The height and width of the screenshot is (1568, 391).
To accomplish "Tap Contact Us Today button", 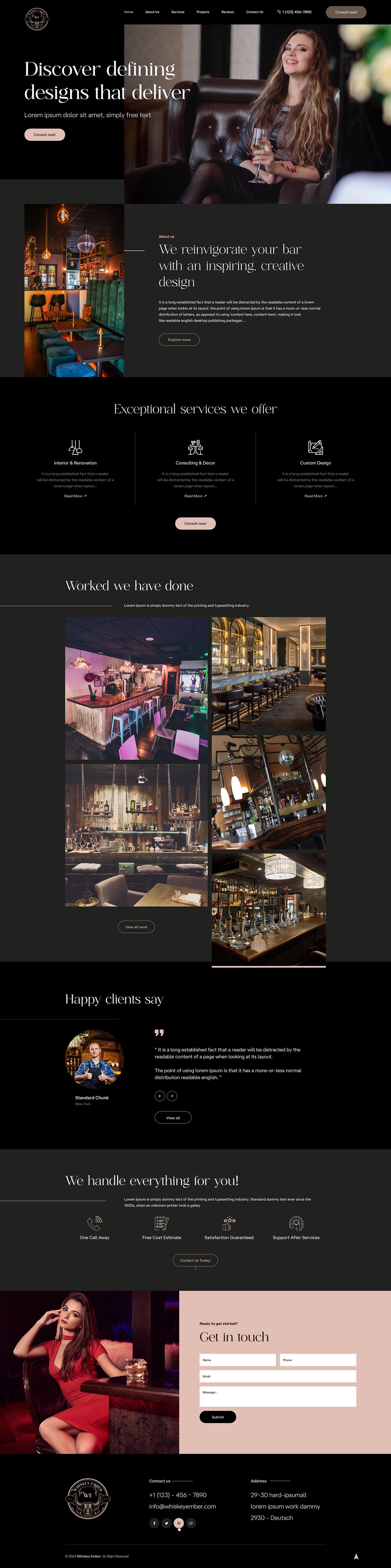I will pos(195,1261).
